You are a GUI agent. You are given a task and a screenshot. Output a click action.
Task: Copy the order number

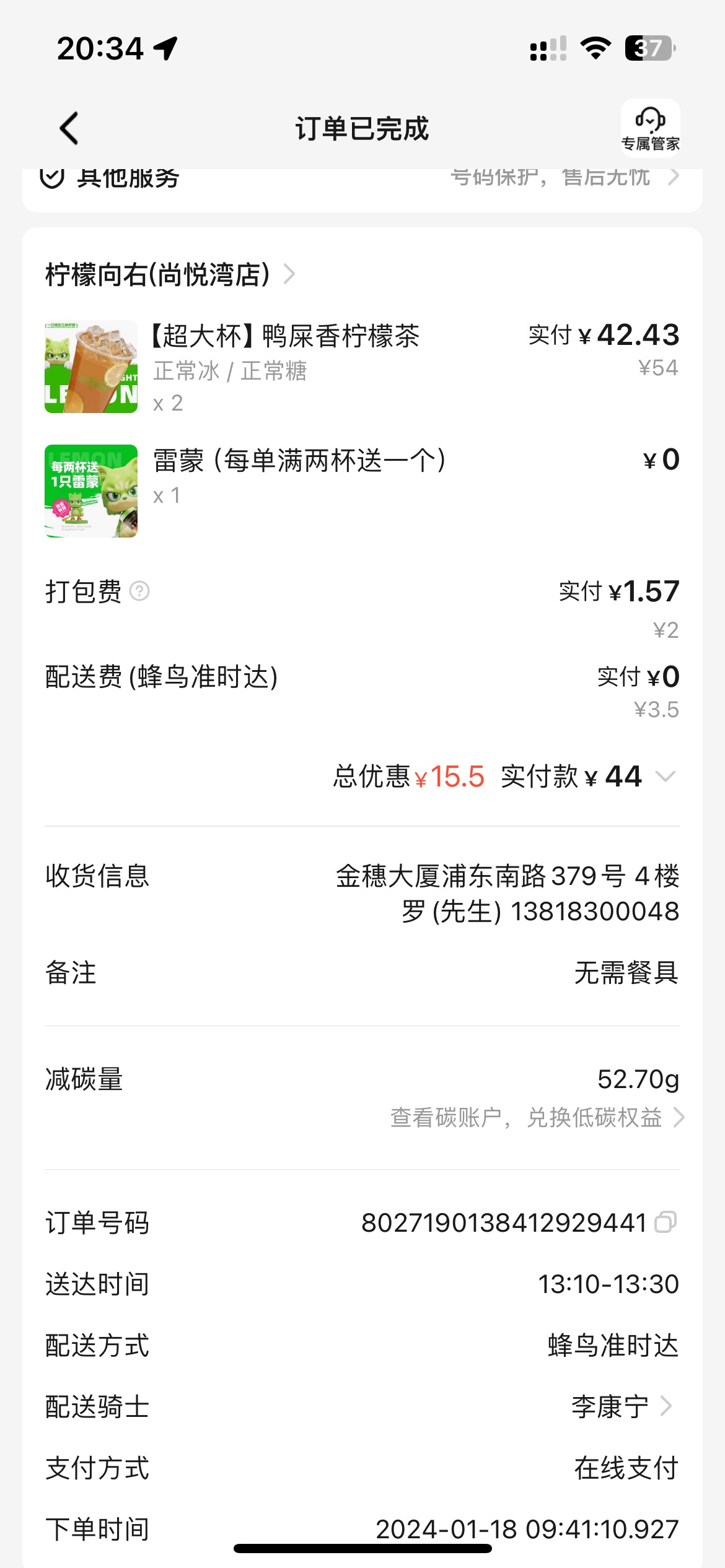click(x=666, y=1222)
